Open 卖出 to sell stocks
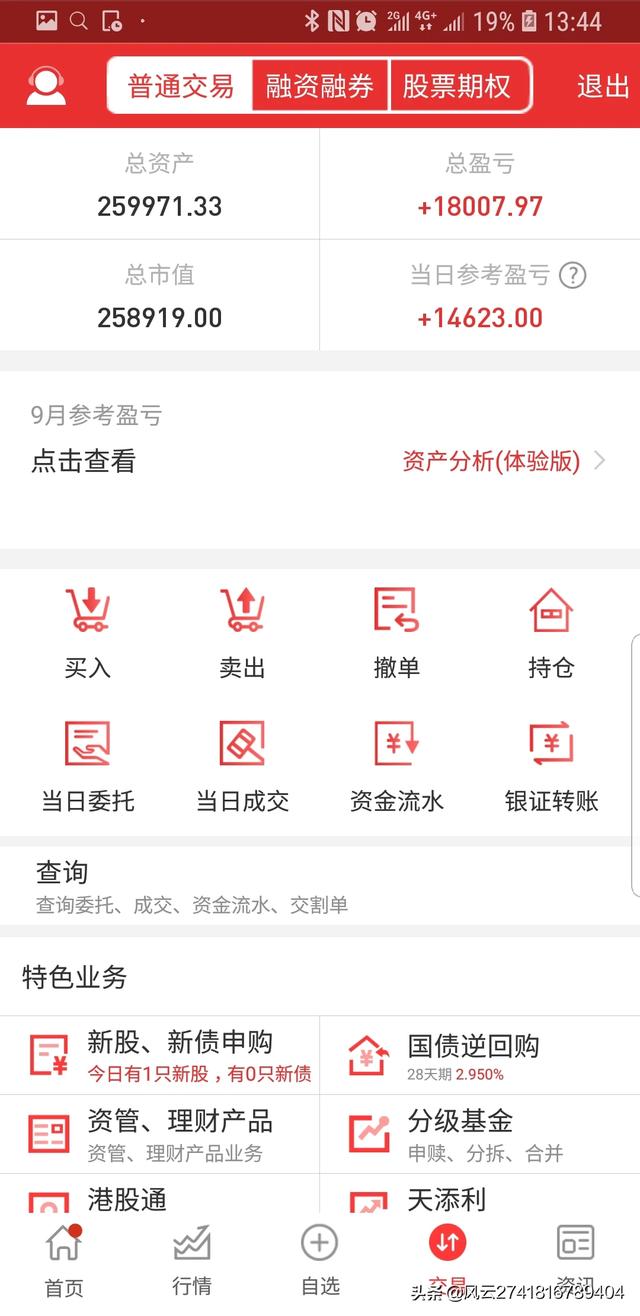Screen dimensions: 640x1316 (242, 633)
